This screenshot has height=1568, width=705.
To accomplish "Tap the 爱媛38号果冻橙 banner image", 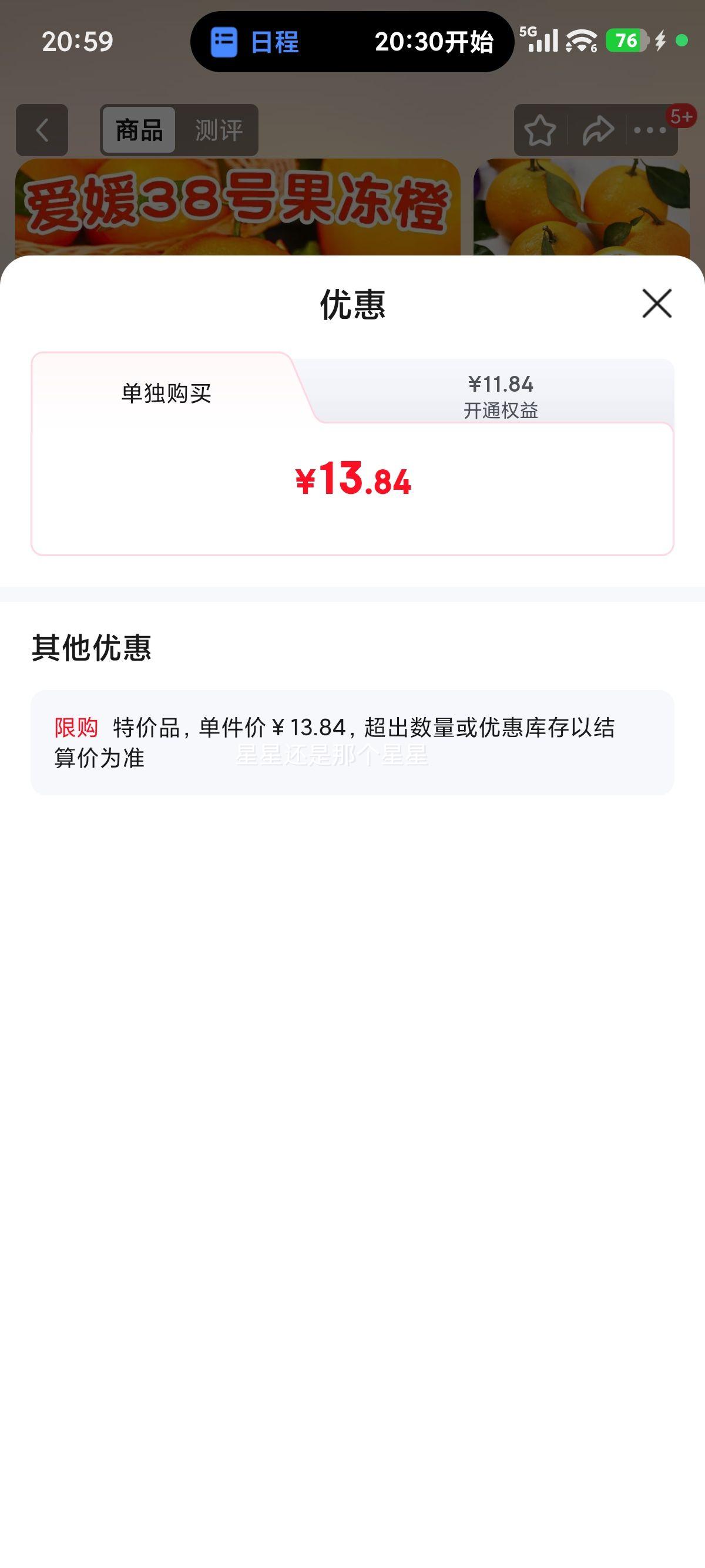I will tap(237, 207).
